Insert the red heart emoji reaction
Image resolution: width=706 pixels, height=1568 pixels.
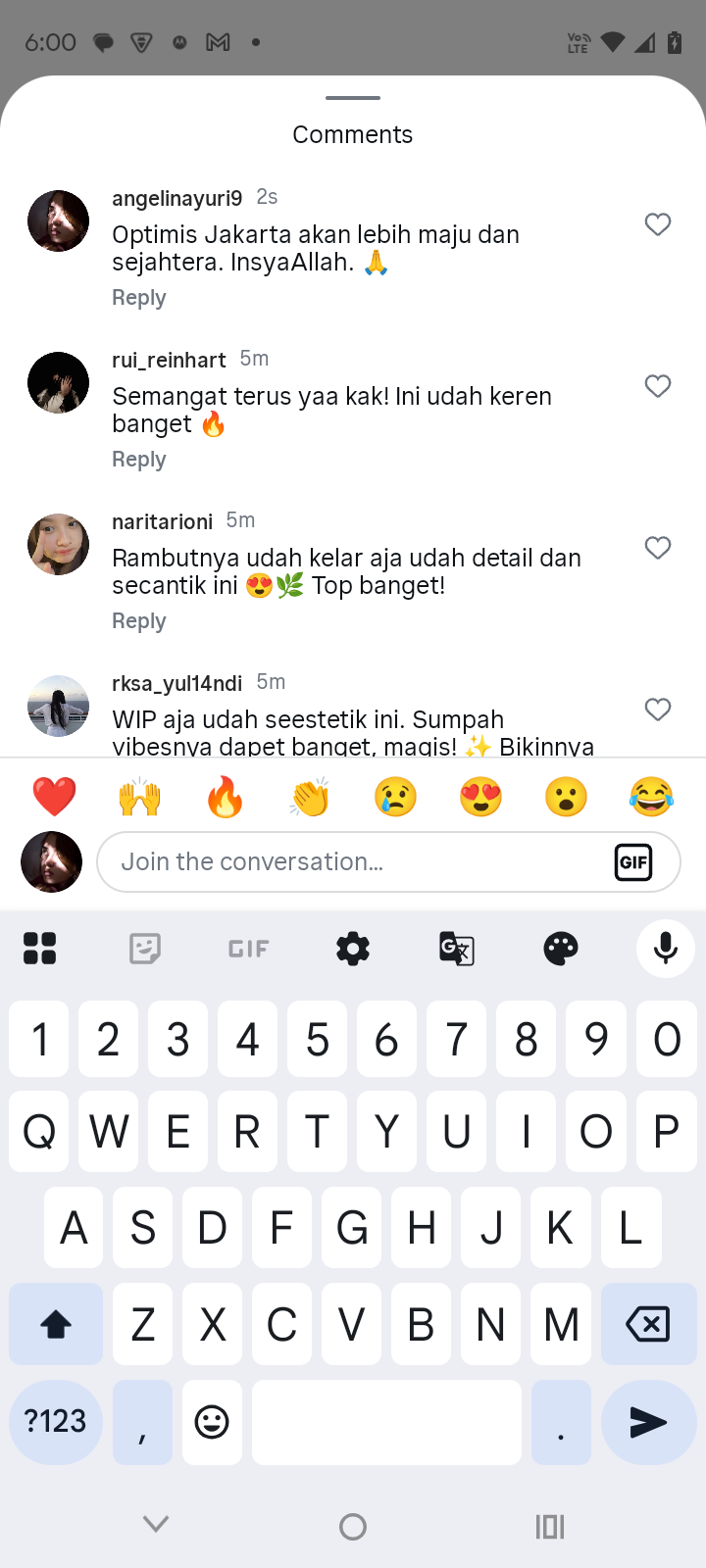point(54,797)
